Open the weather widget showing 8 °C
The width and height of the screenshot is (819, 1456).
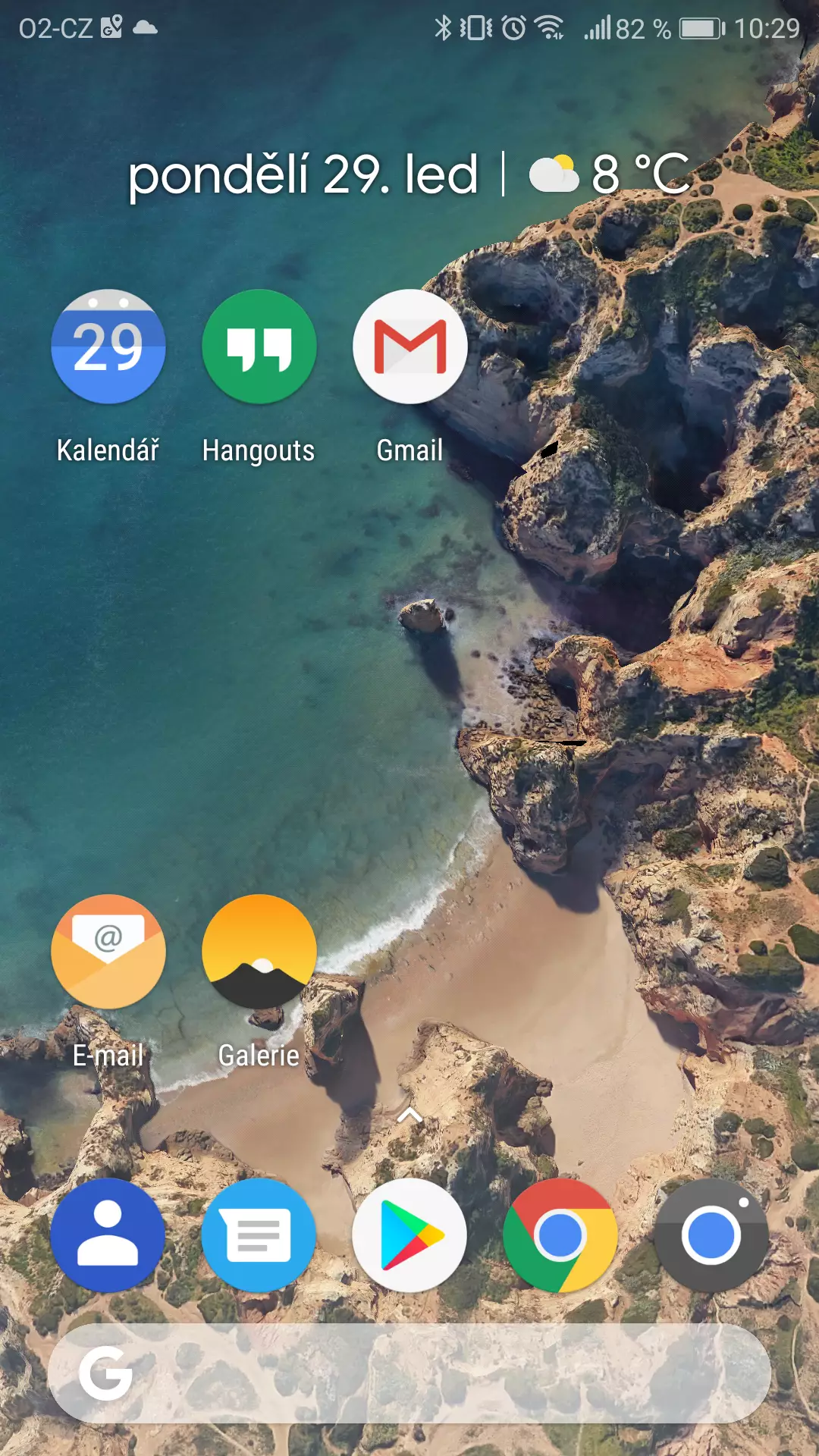610,174
